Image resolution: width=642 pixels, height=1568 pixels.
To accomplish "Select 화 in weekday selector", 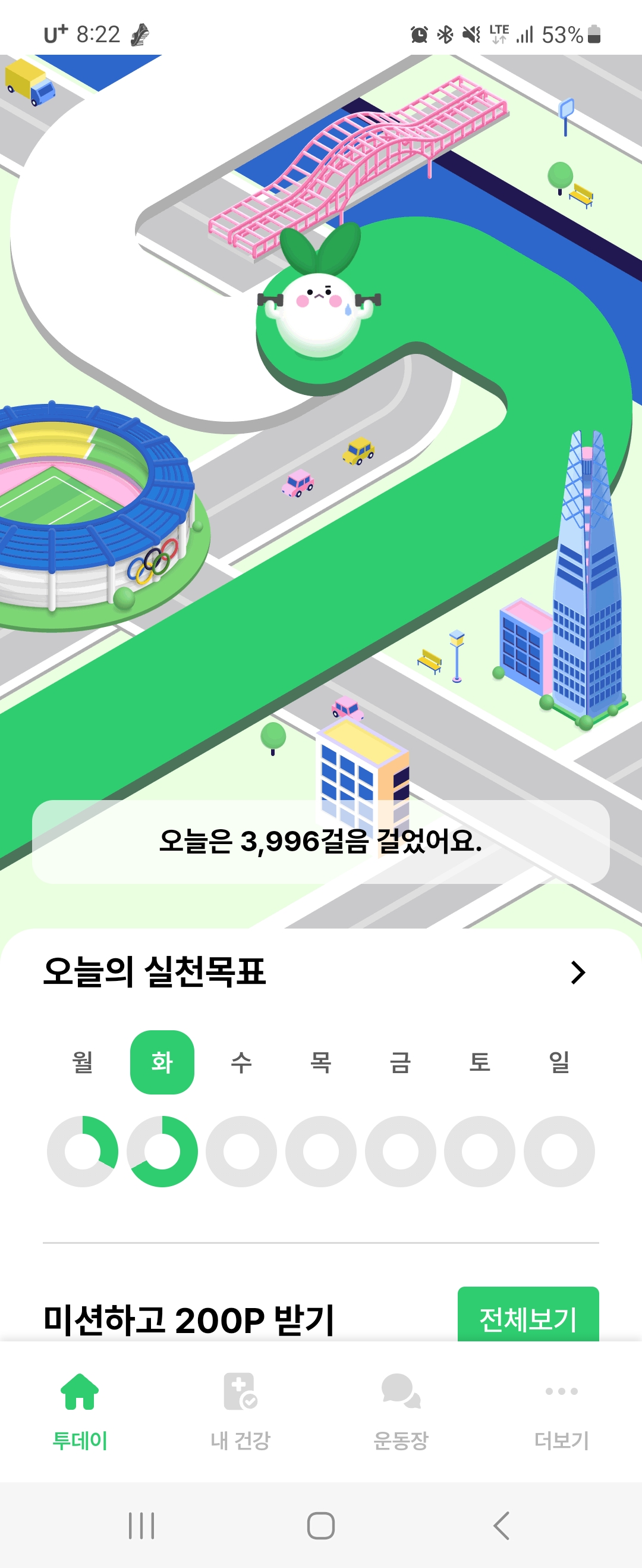I will coord(162,1062).
